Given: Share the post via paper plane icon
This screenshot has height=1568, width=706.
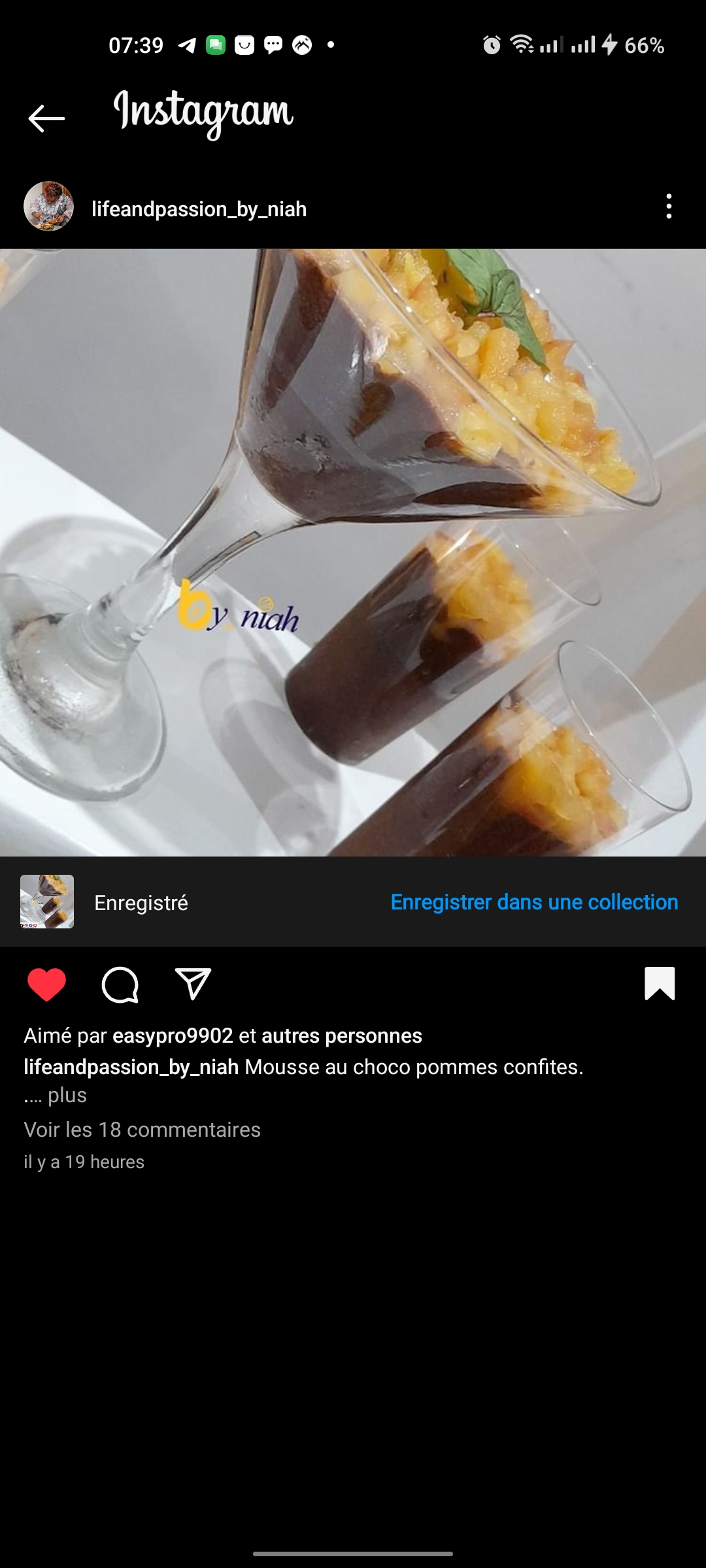Looking at the screenshot, I should pyautogui.click(x=193, y=984).
